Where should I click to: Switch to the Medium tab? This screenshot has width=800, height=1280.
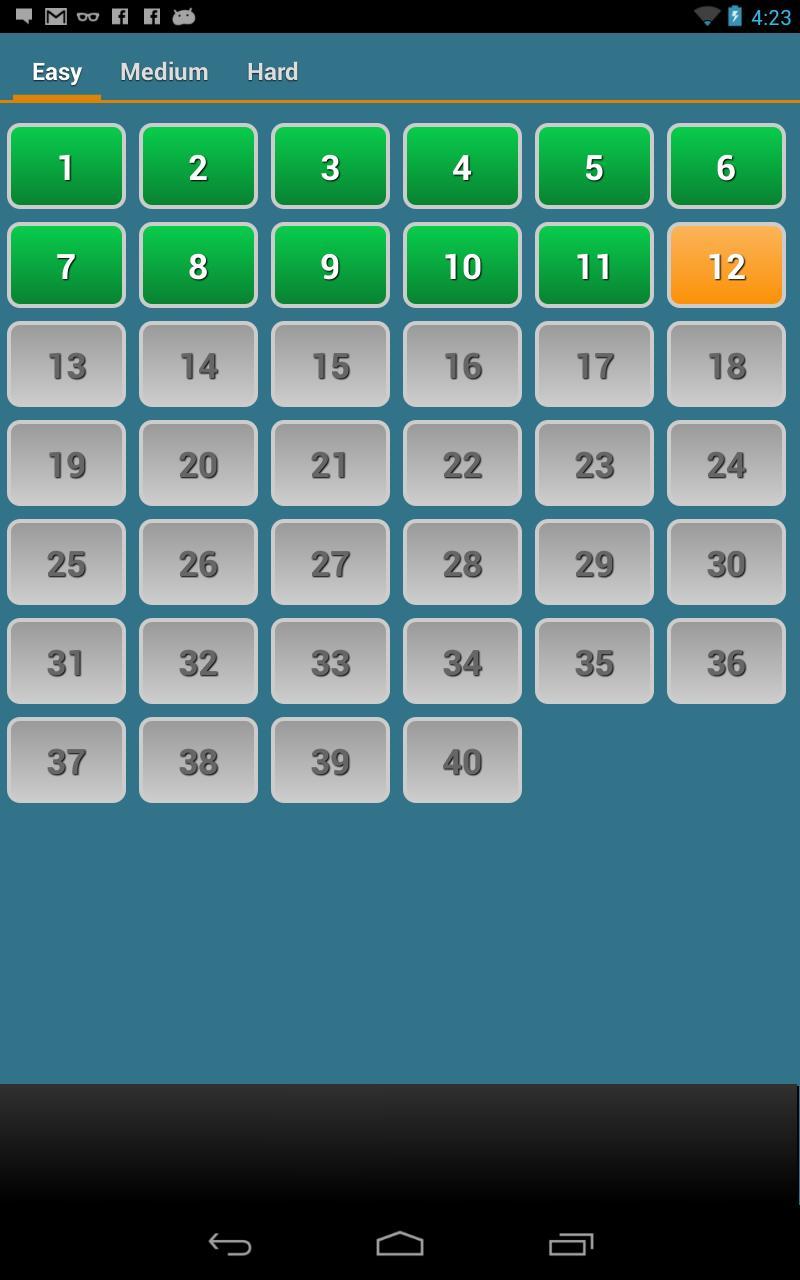coord(164,72)
